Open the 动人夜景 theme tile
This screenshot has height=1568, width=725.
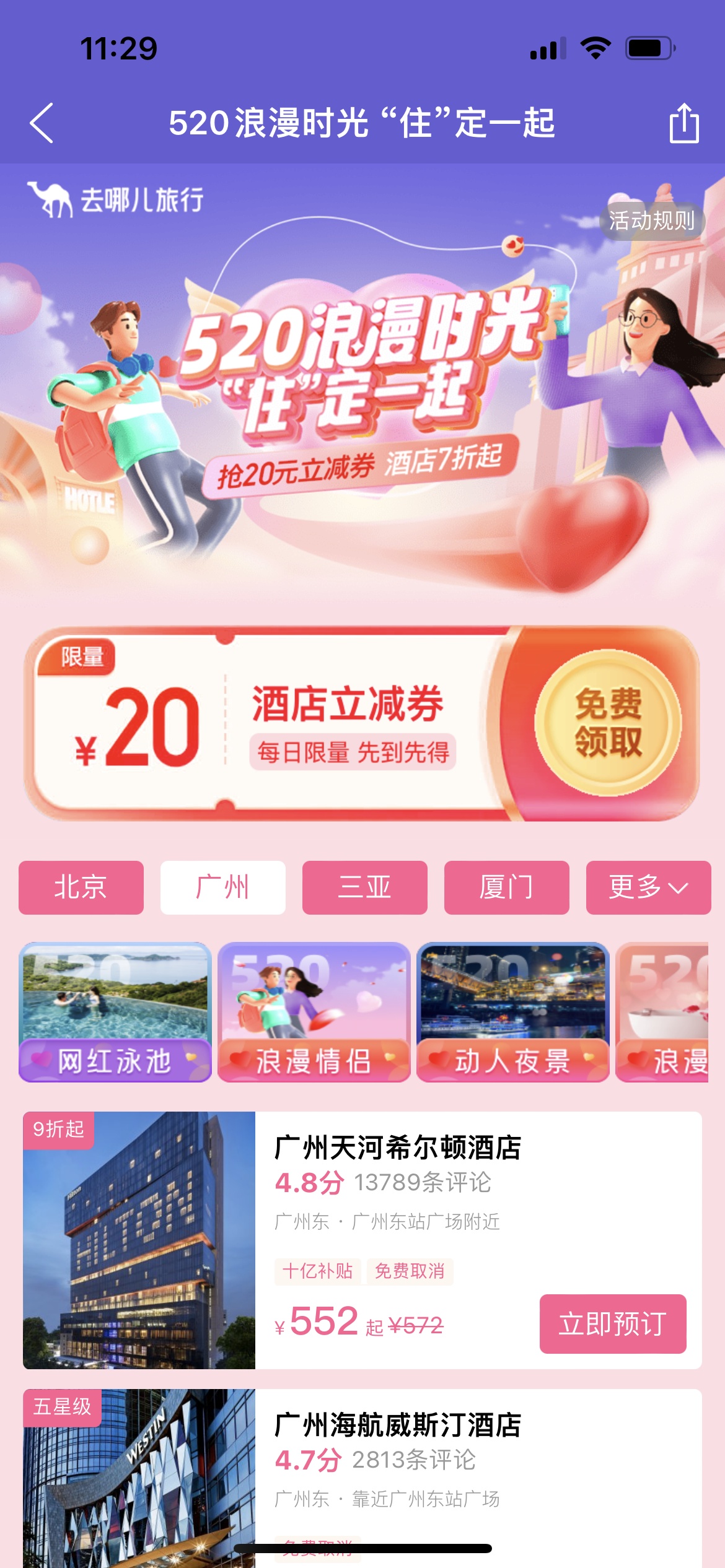513,1012
